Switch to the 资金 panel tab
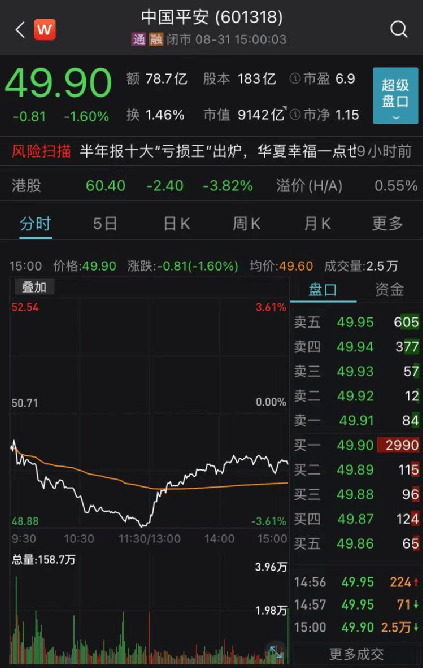The width and height of the screenshot is (423, 668). 389,290
